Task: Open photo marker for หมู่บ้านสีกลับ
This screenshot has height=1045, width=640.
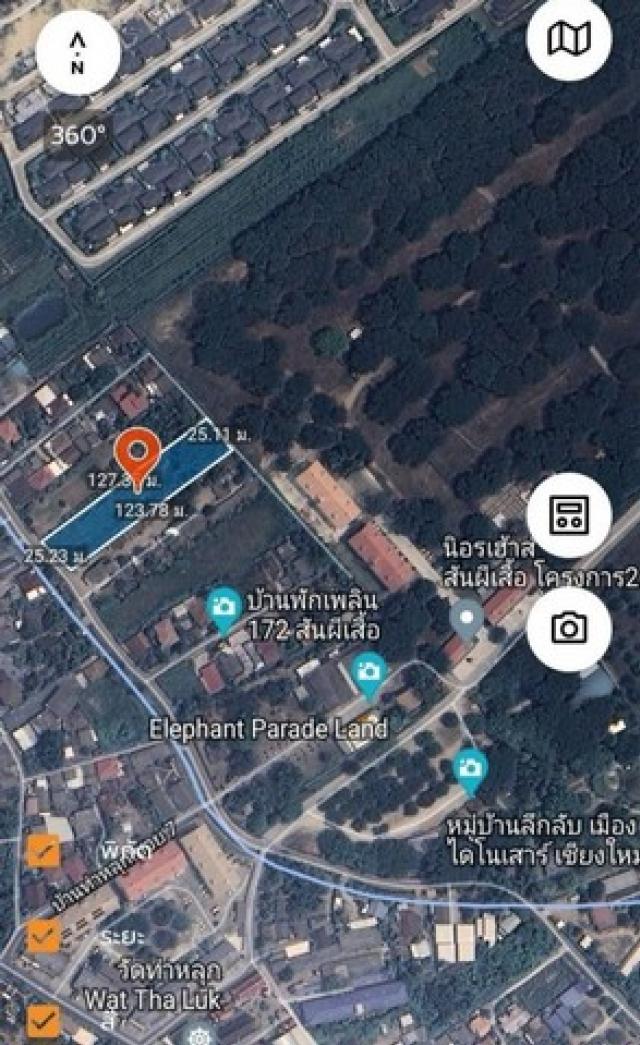Action: [x=471, y=771]
